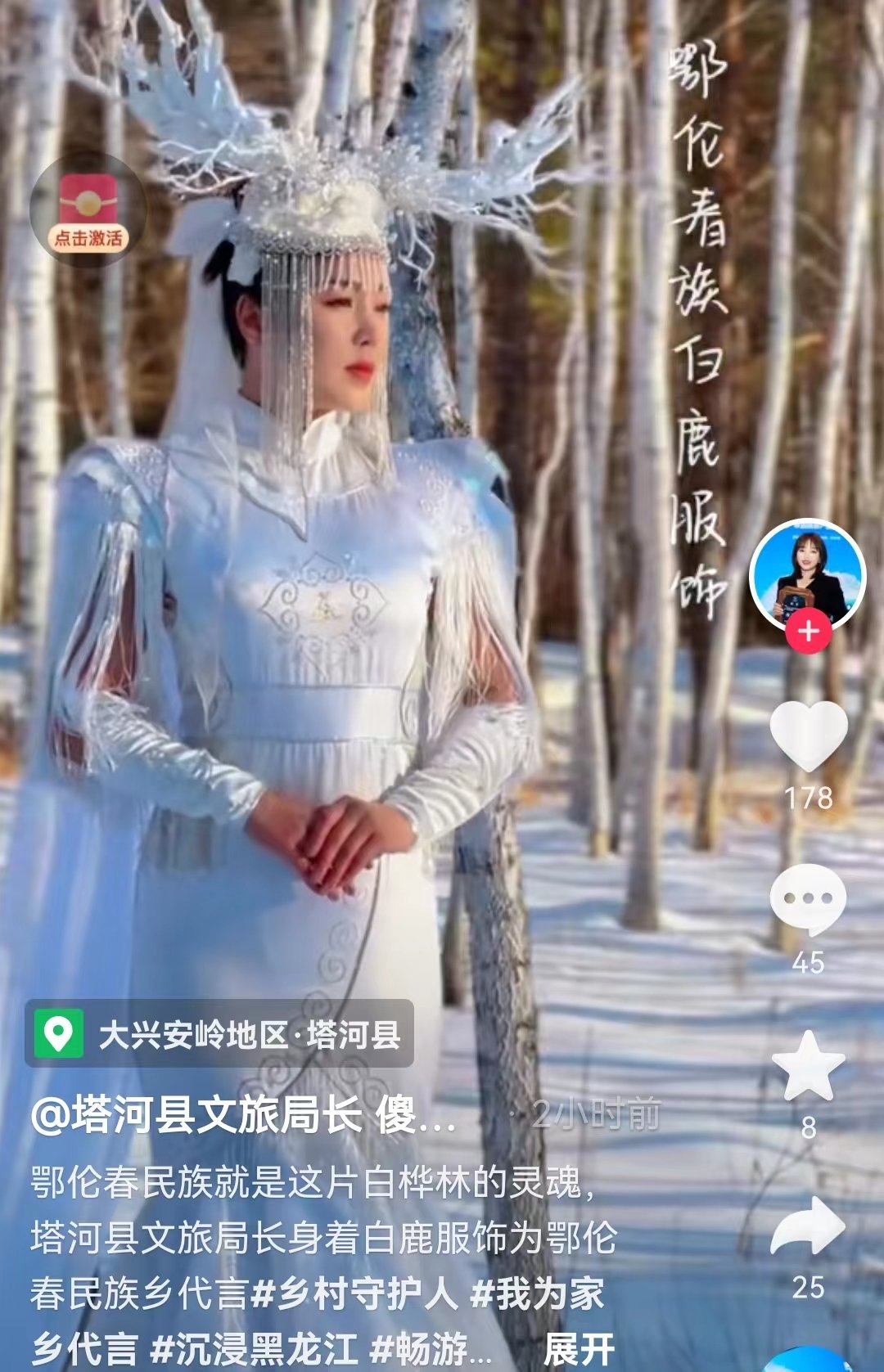
Task: Tap the video to pause playback
Action: (x=409, y=532)
